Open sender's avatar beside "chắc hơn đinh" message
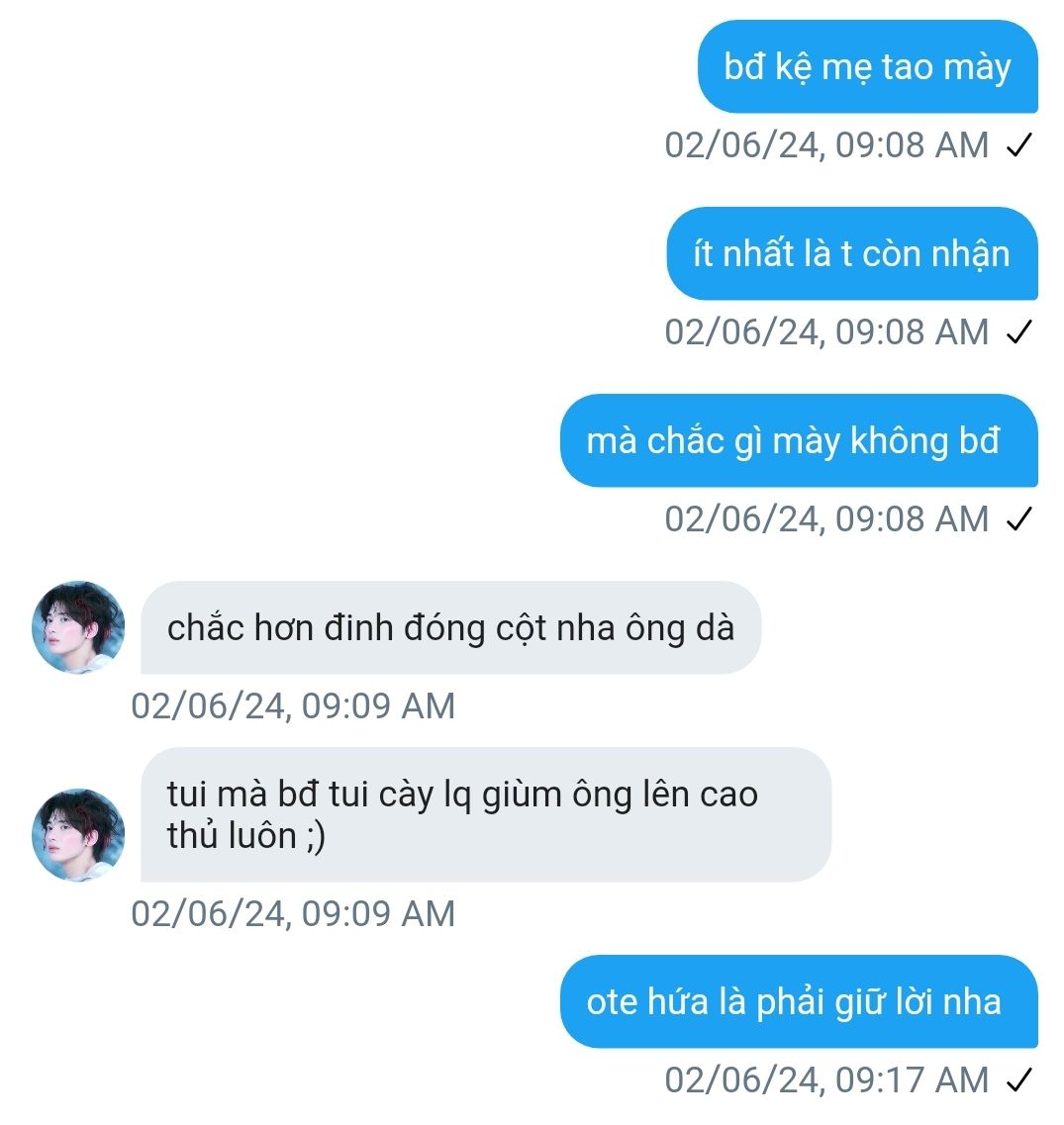This screenshot has height=1125, width=1064. pos(78,627)
